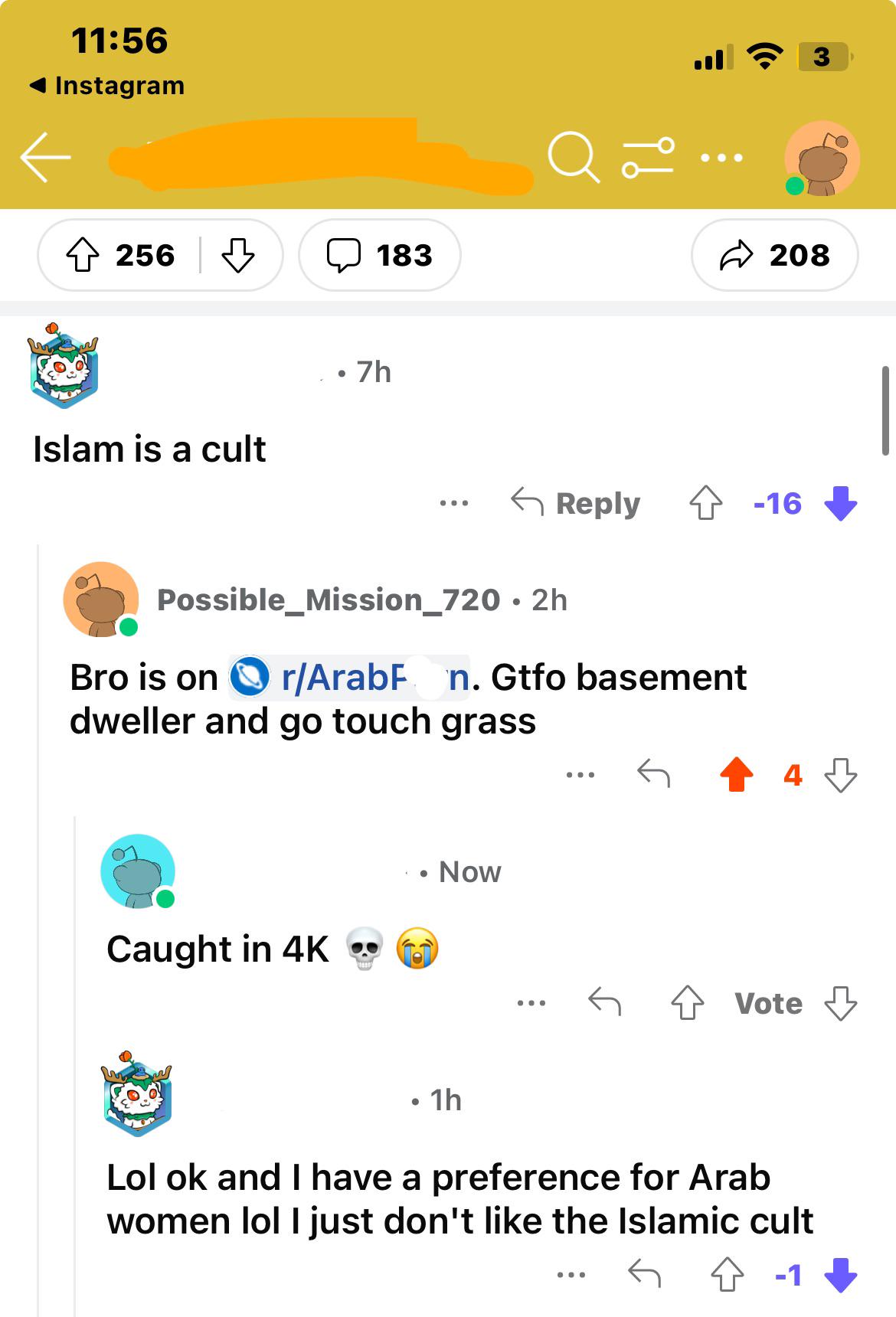Return to Instagram via status bar link
The width and height of the screenshot is (896, 1317).
(x=107, y=85)
